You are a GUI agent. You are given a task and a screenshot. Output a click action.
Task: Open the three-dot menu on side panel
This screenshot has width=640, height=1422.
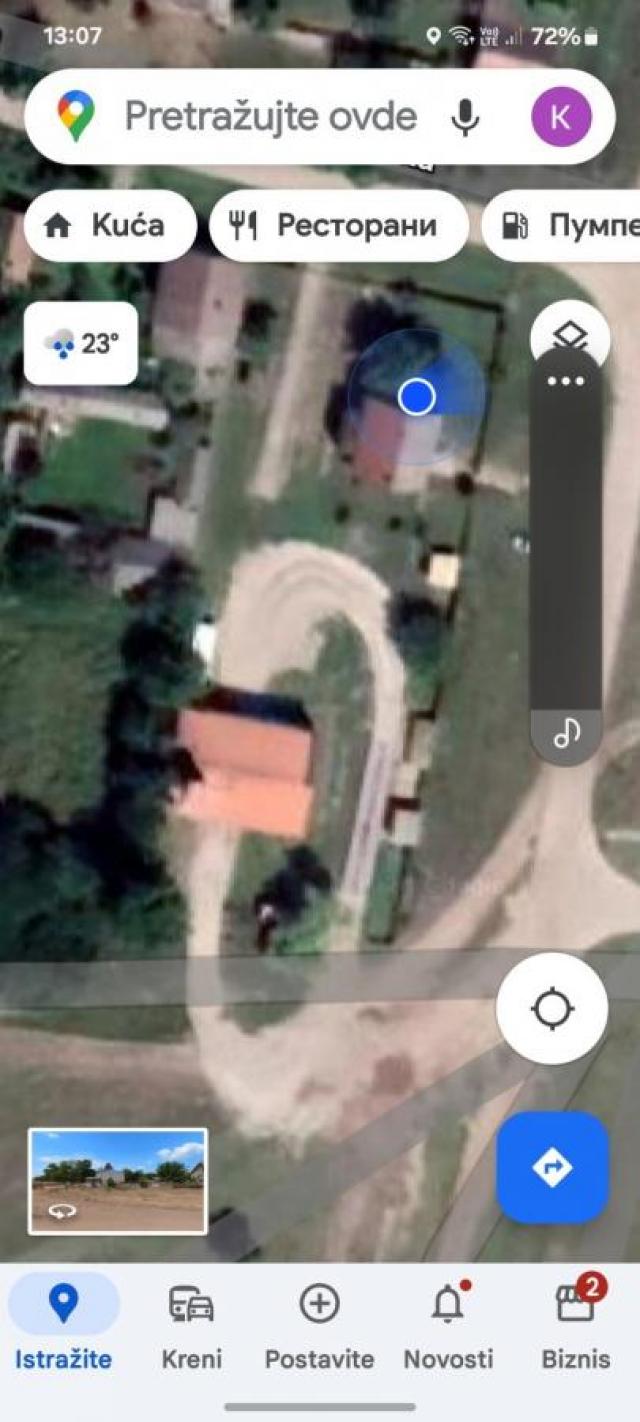coord(566,381)
